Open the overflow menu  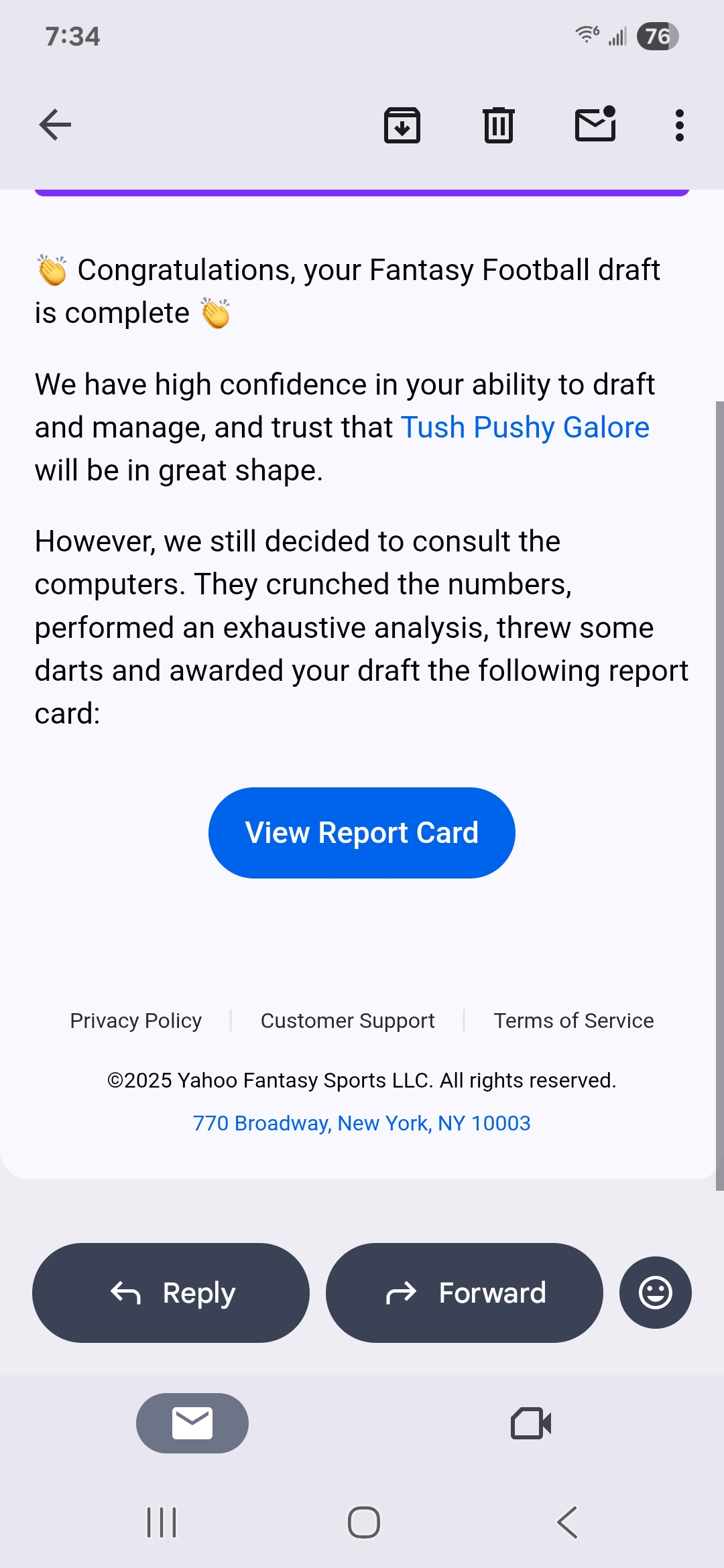coord(679,125)
